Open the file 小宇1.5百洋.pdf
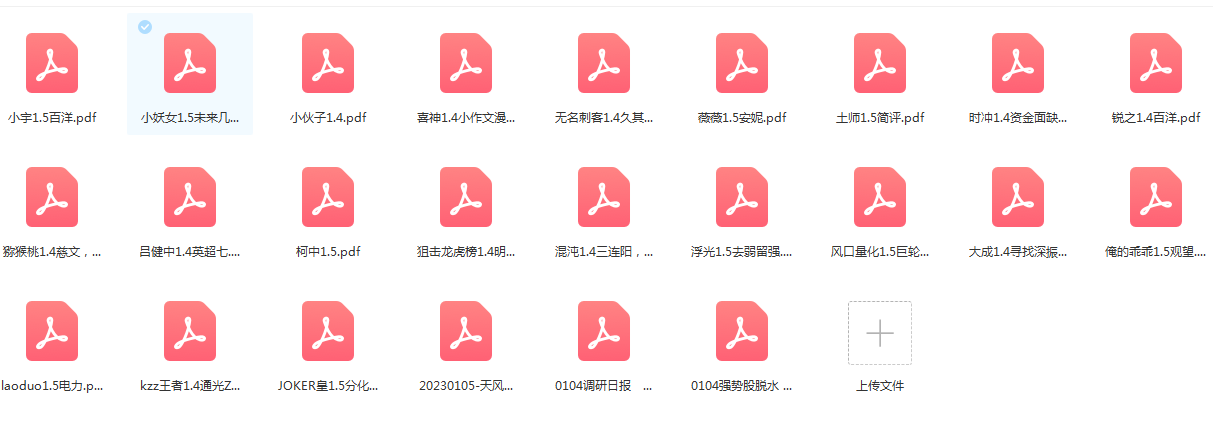 [x=52, y=63]
